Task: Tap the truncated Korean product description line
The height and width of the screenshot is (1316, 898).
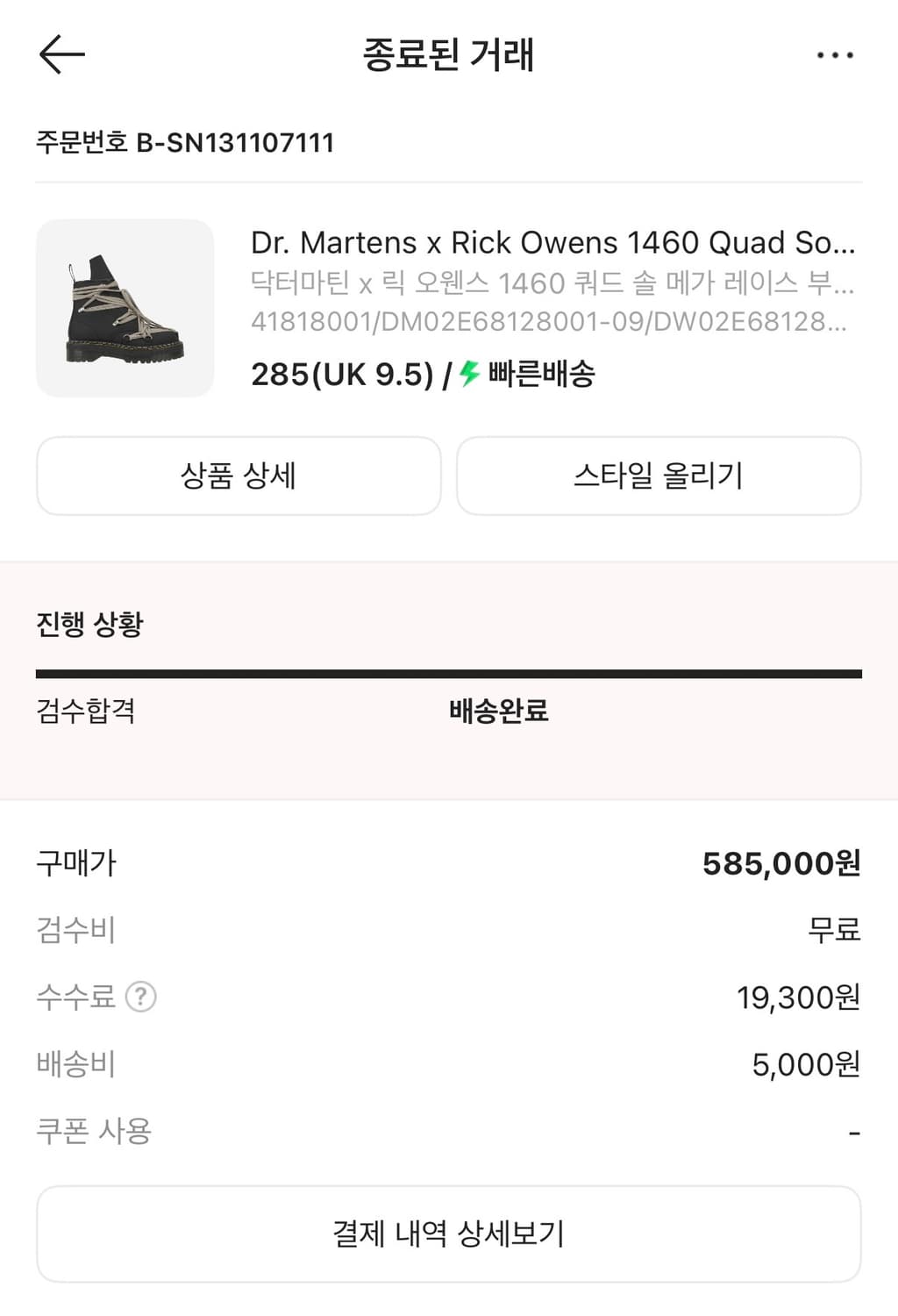Action: [552, 283]
